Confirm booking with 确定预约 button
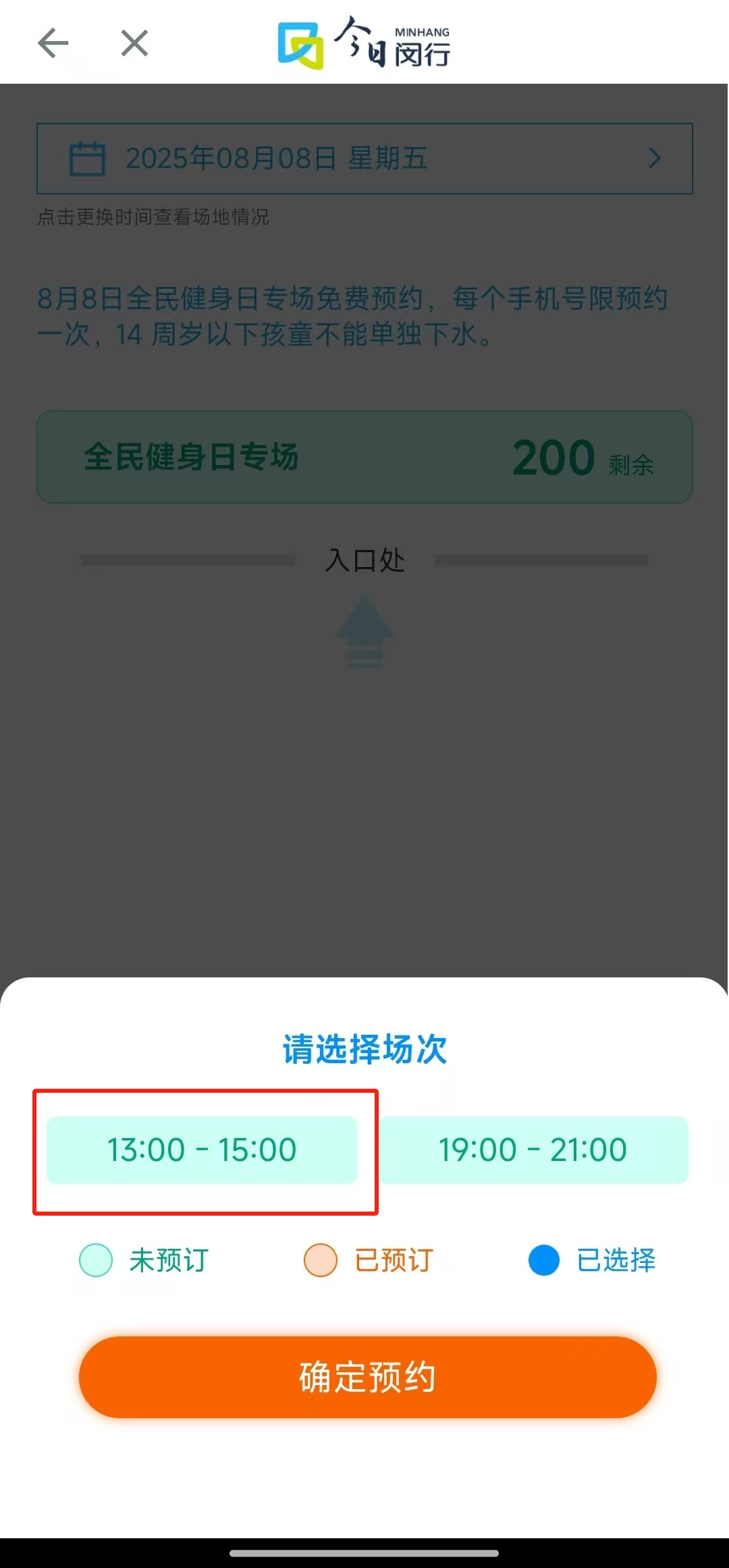Screen dimensions: 729x1568 click(x=367, y=1377)
